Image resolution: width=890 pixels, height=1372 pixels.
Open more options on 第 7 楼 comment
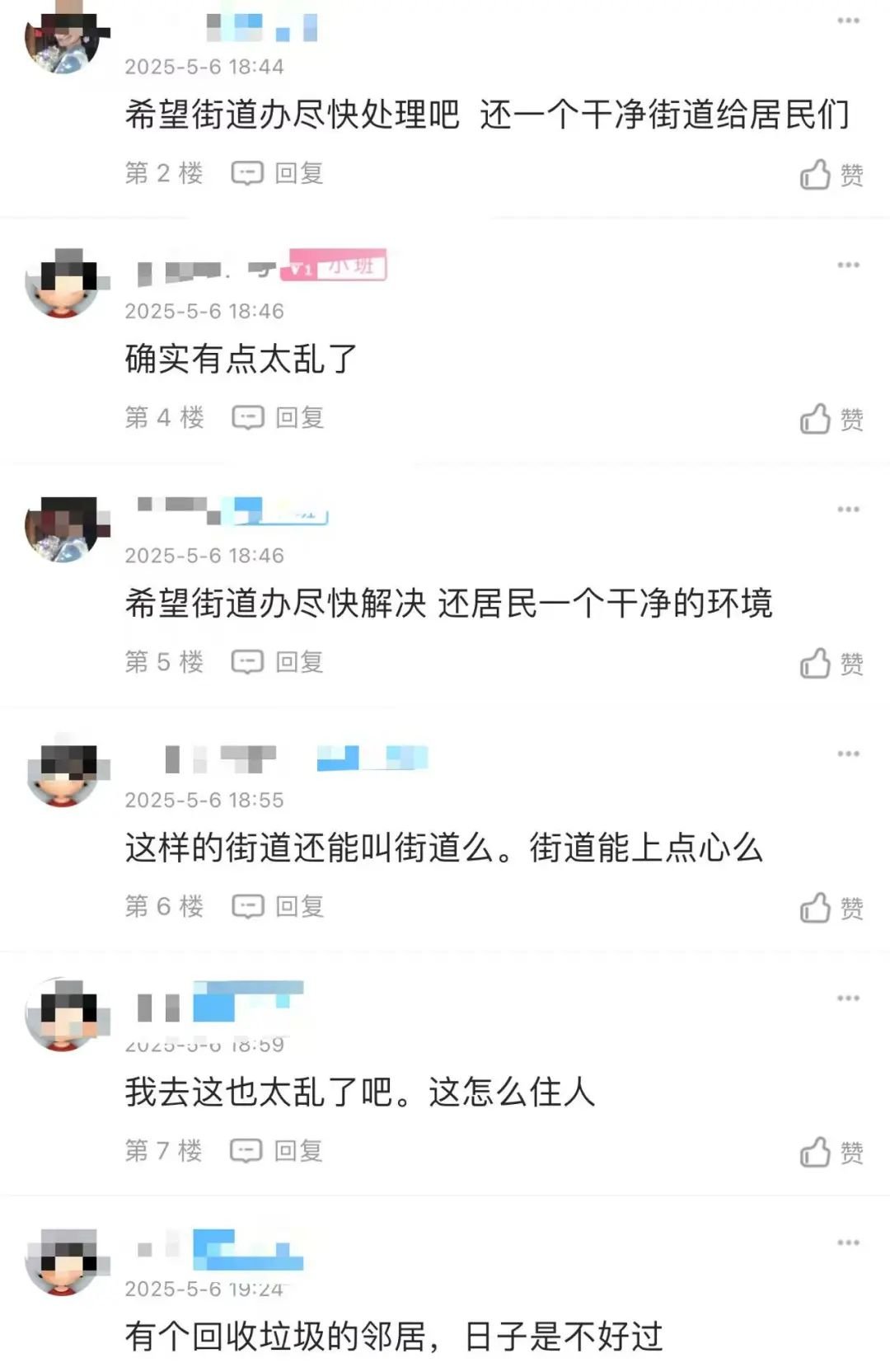[848, 998]
